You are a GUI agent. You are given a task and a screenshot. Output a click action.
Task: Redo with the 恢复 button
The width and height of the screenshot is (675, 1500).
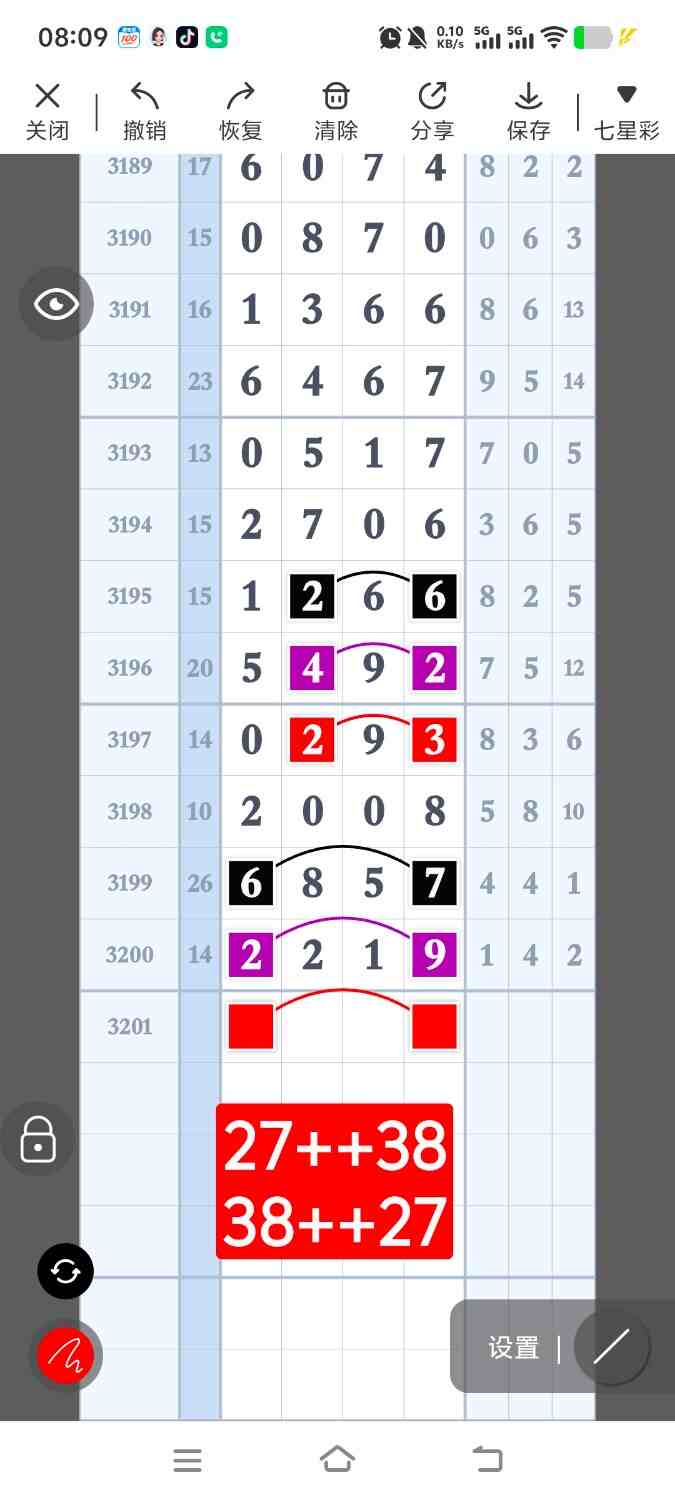[240, 111]
